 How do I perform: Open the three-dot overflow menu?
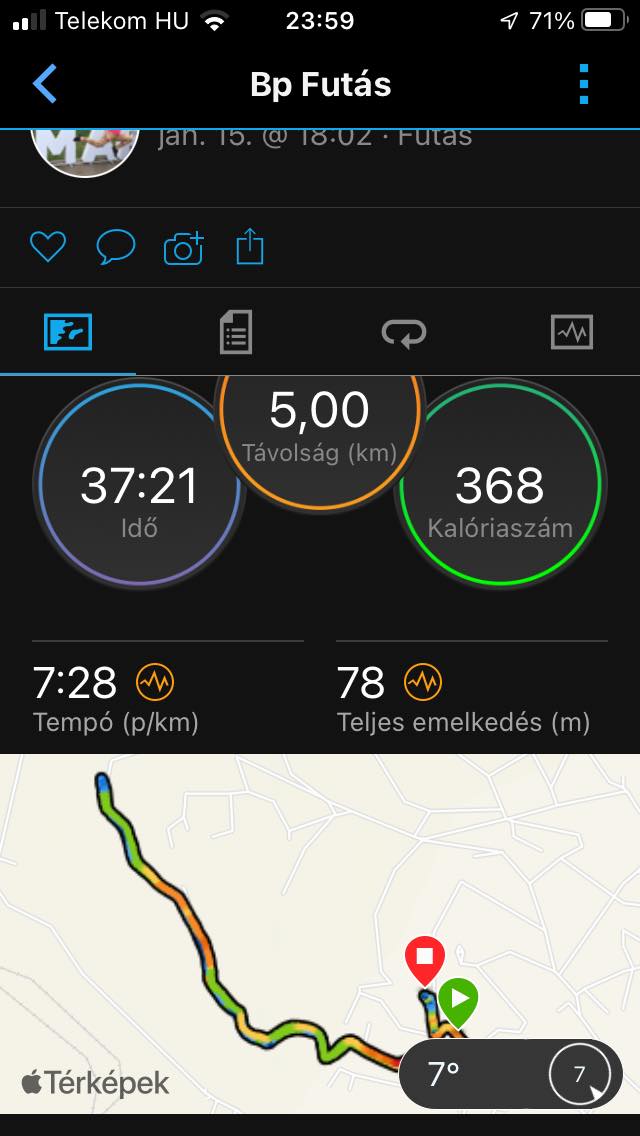point(585,85)
